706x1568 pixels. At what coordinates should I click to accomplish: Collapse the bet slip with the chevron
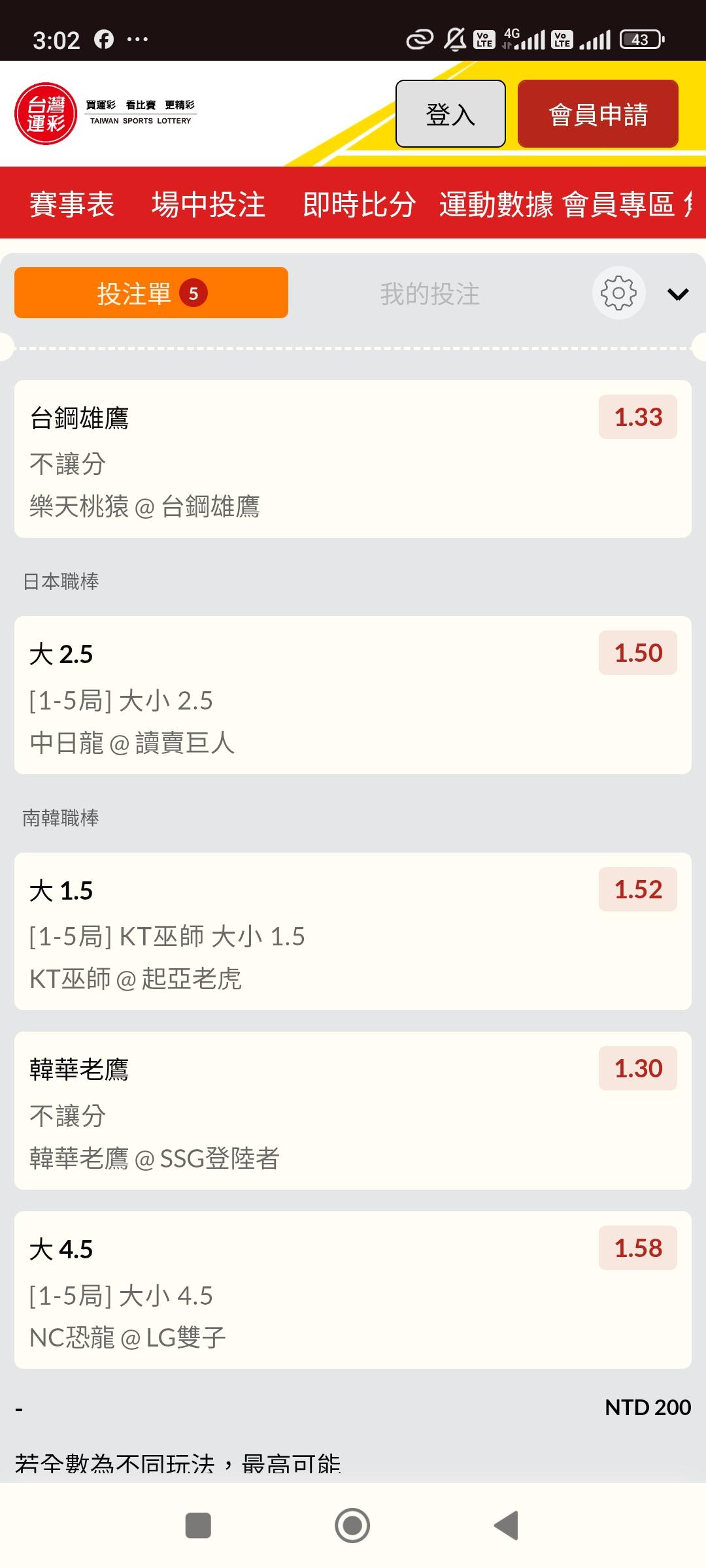(677, 294)
